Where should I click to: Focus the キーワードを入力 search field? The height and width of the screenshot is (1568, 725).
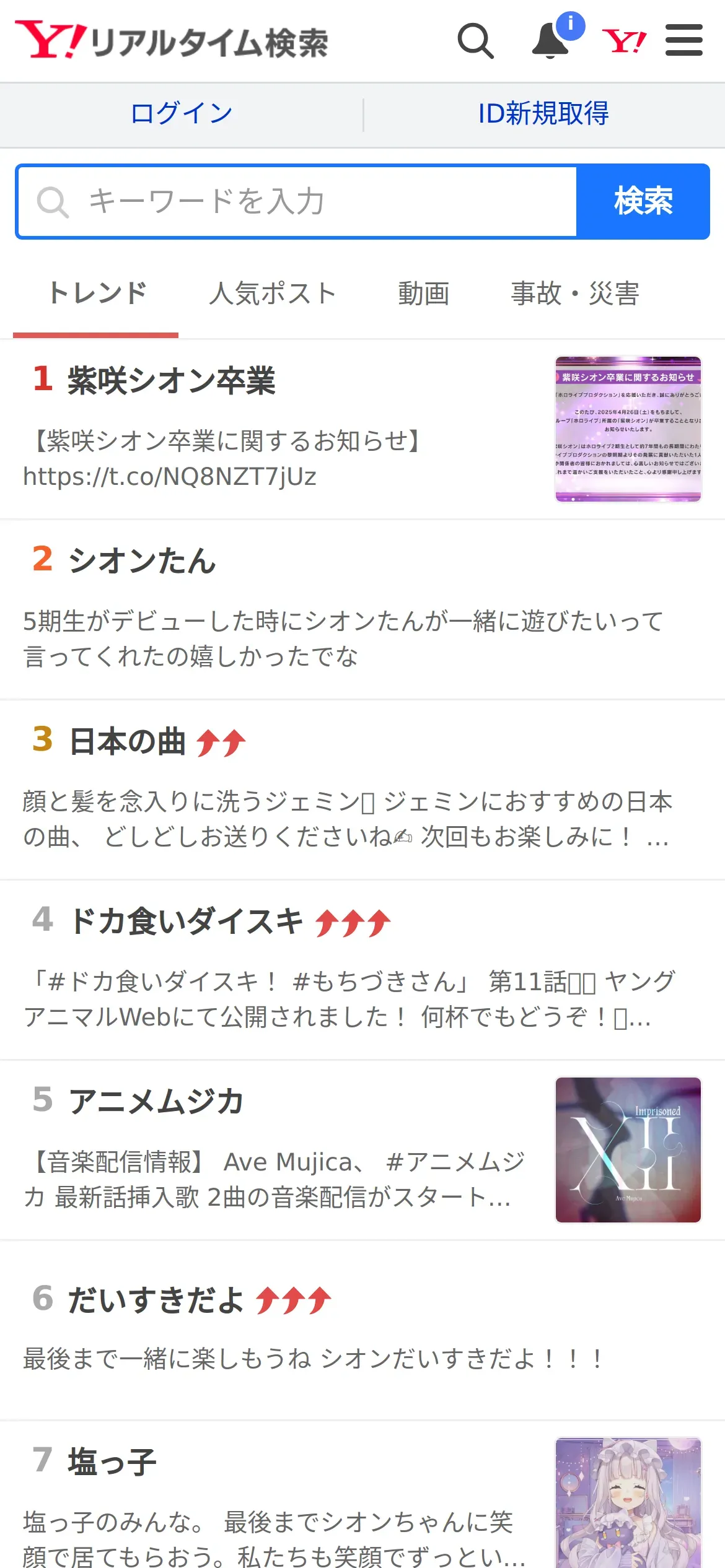tap(297, 202)
